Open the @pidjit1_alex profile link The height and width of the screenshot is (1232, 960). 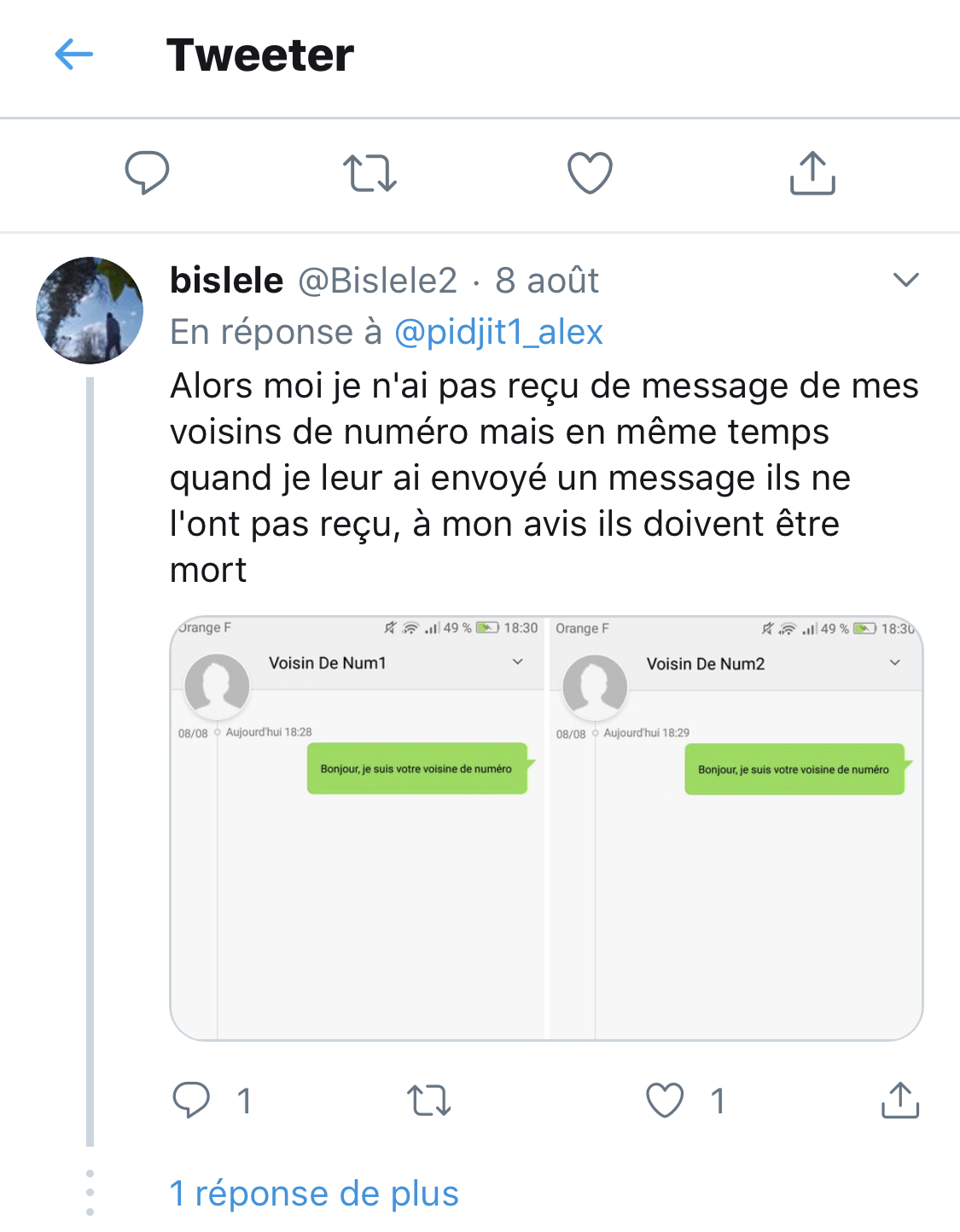click(x=499, y=332)
